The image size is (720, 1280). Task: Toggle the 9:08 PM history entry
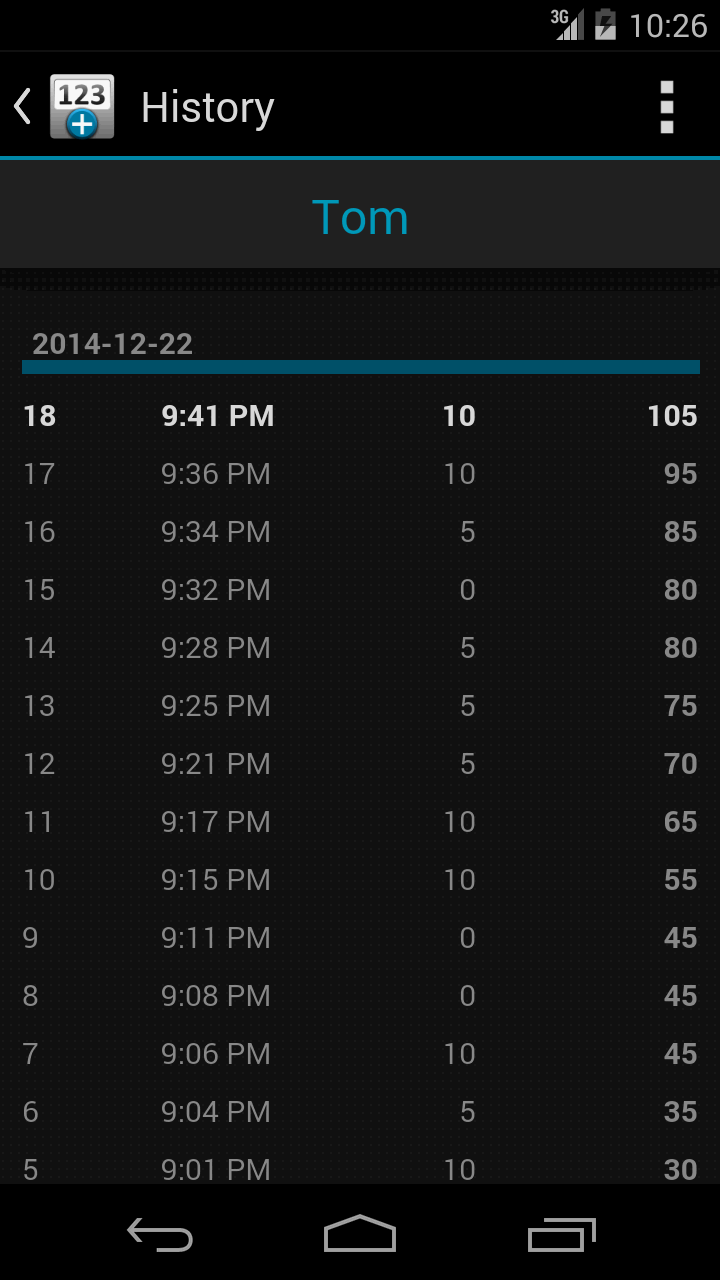click(360, 995)
